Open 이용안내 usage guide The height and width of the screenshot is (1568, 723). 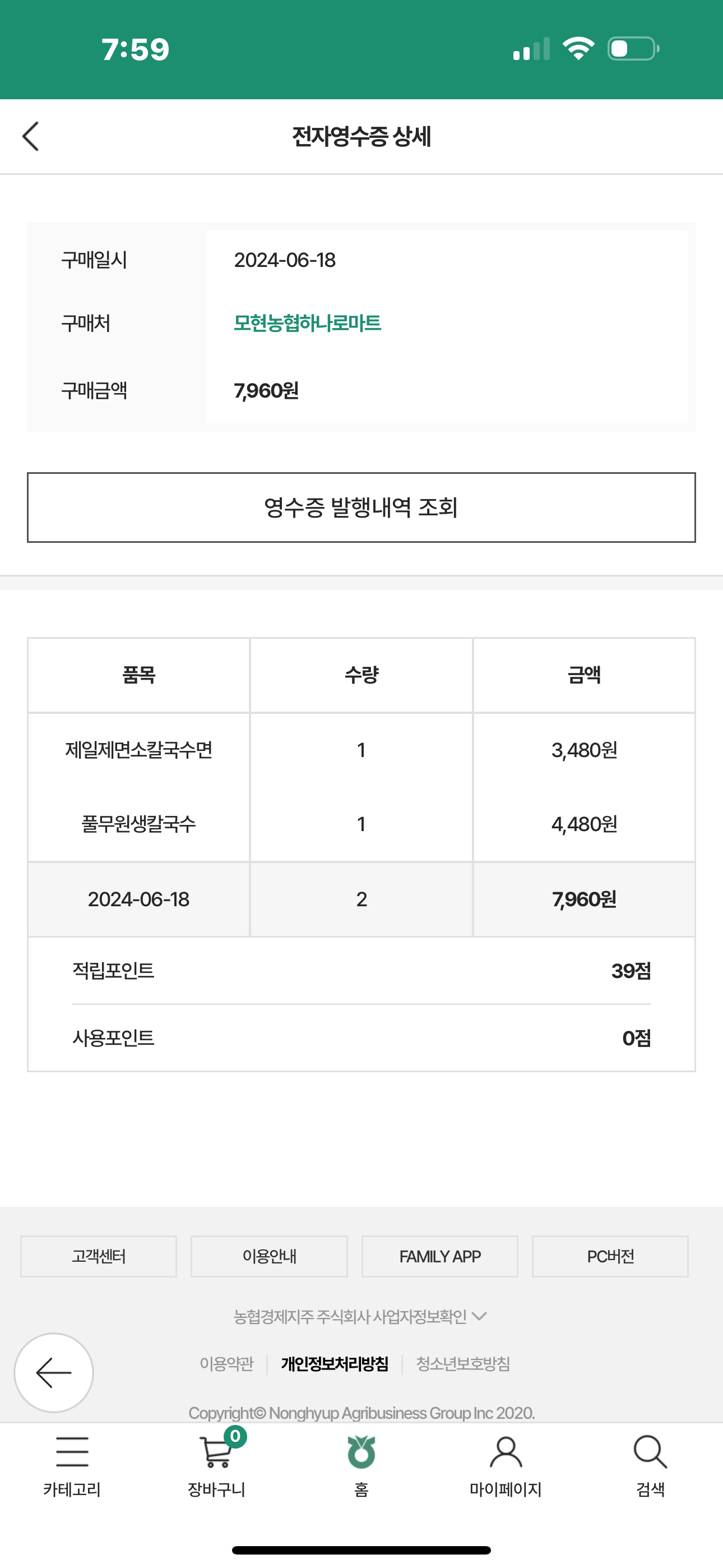coord(269,1256)
